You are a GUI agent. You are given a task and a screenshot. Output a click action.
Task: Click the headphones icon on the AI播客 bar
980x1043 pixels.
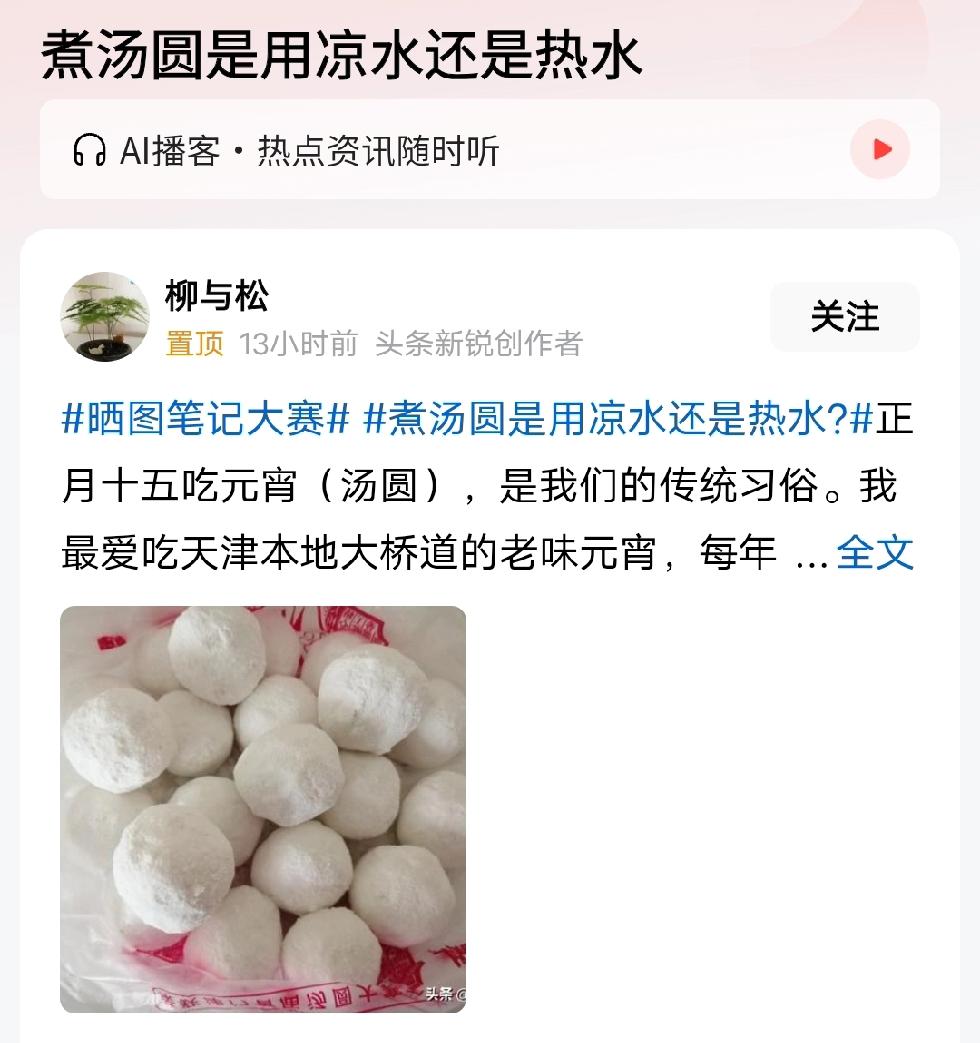(x=90, y=148)
